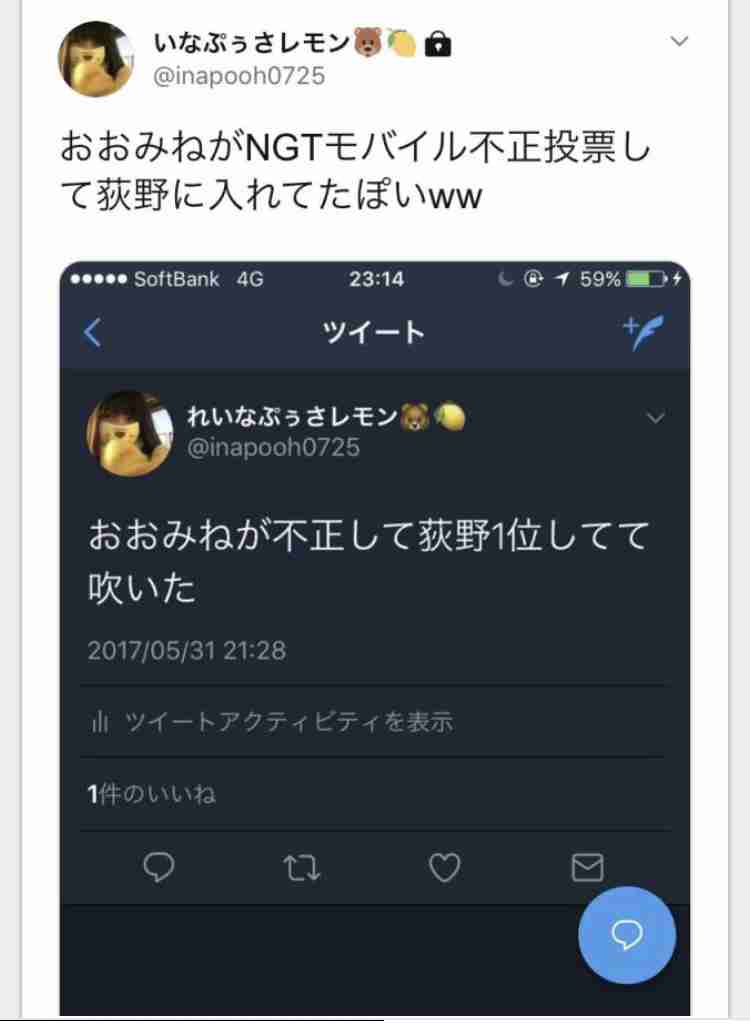
Task: Open the @inapooh0725 profile from the name
Action: (x=252, y=43)
